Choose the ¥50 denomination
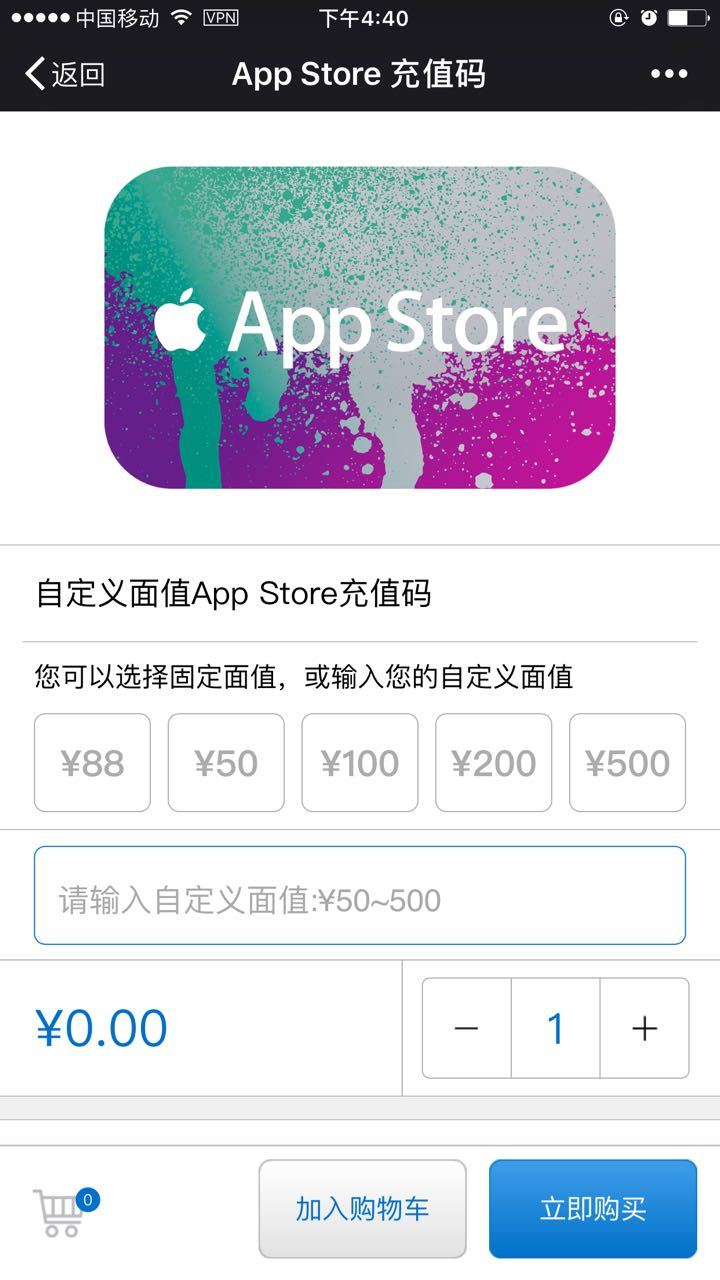 (226, 763)
